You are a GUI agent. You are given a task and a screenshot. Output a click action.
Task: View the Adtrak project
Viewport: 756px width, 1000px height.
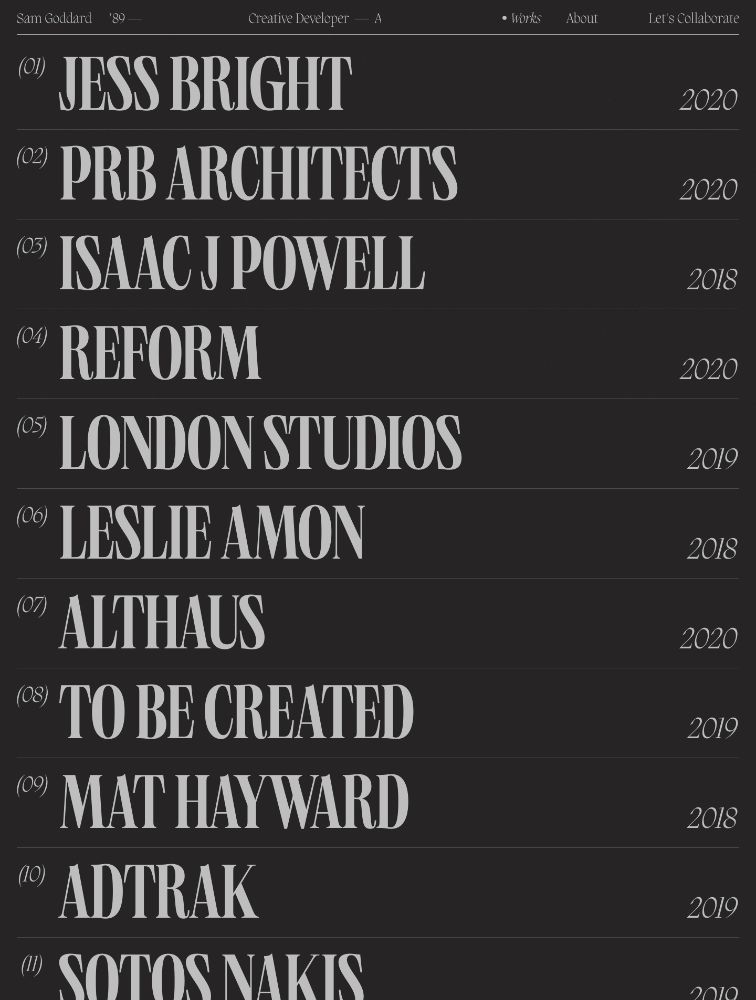coord(158,893)
